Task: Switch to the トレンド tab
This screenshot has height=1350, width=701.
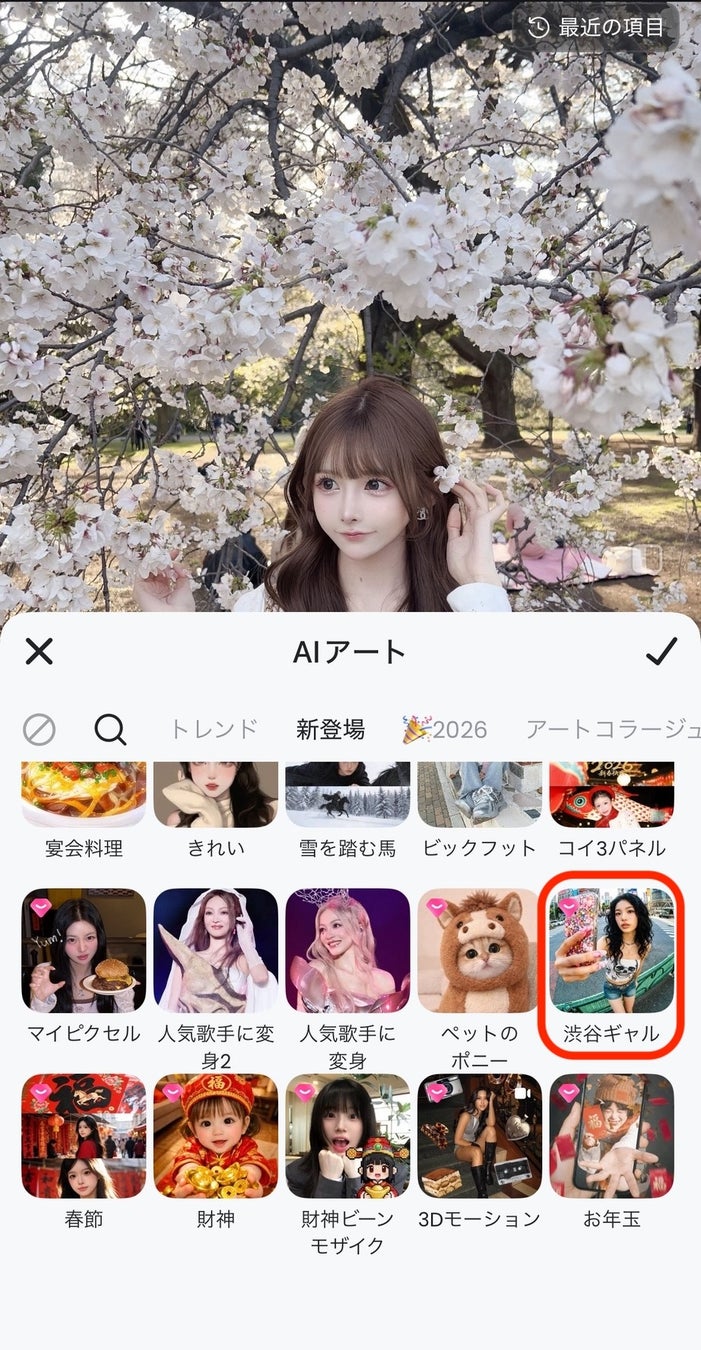Action: click(214, 730)
